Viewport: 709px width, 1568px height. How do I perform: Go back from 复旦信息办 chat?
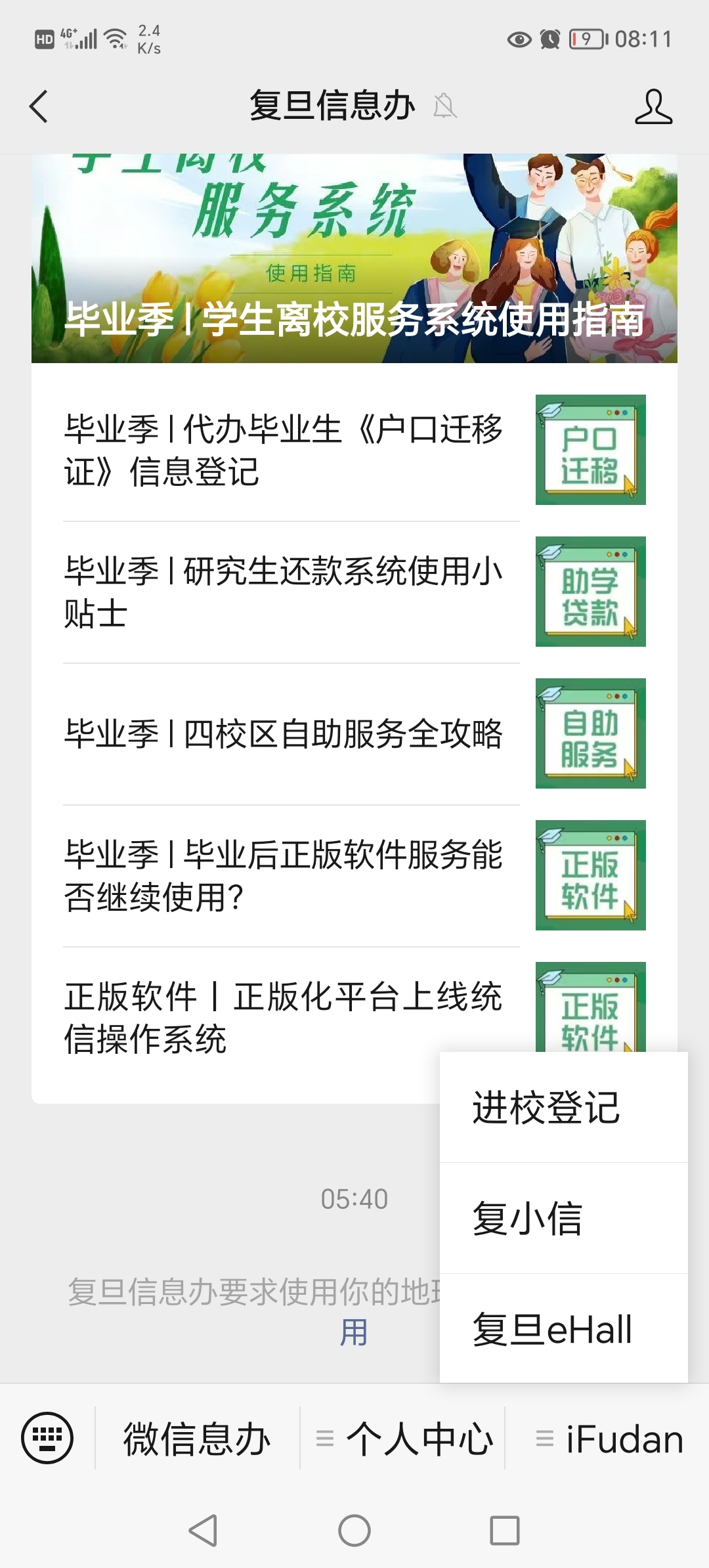tap(39, 106)
